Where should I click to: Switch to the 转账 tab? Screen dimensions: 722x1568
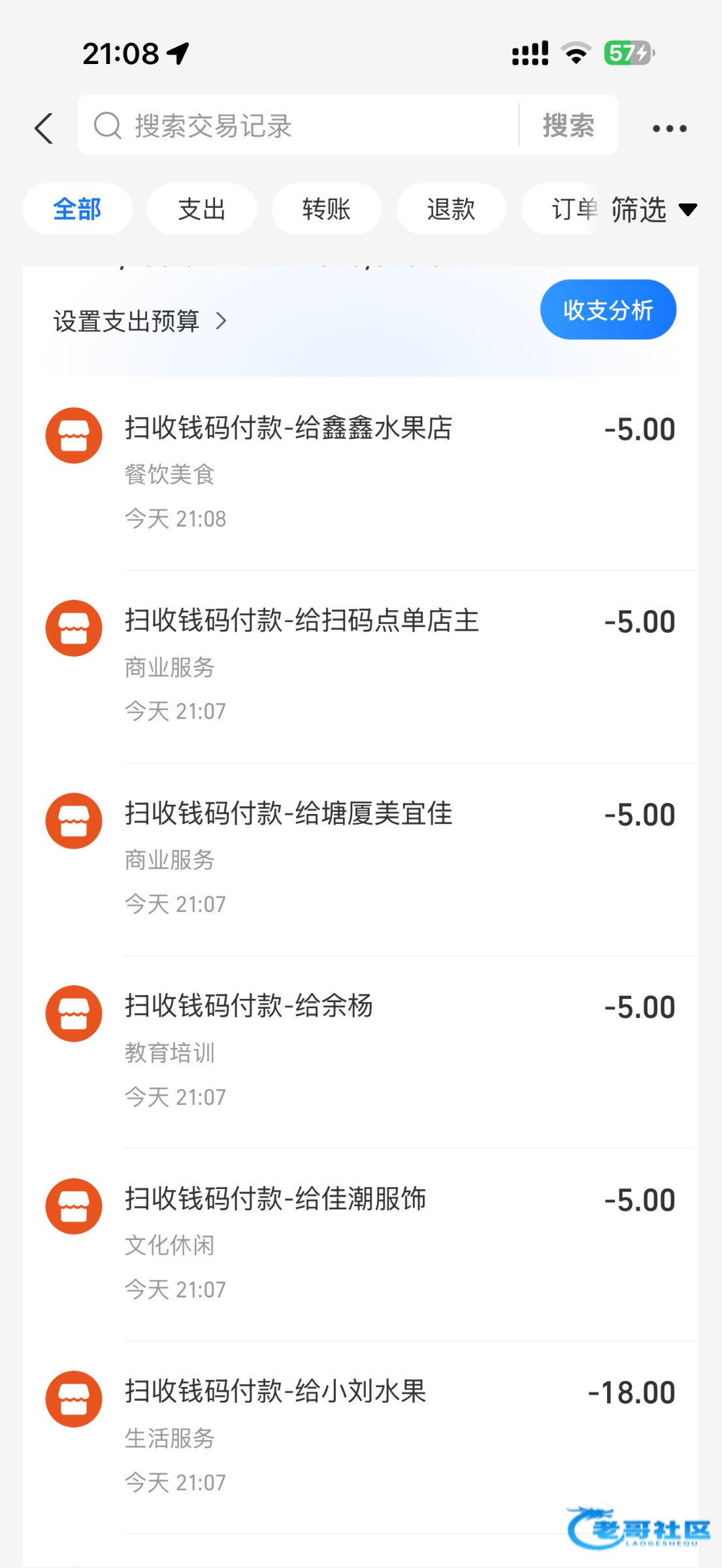pos(327,210)
